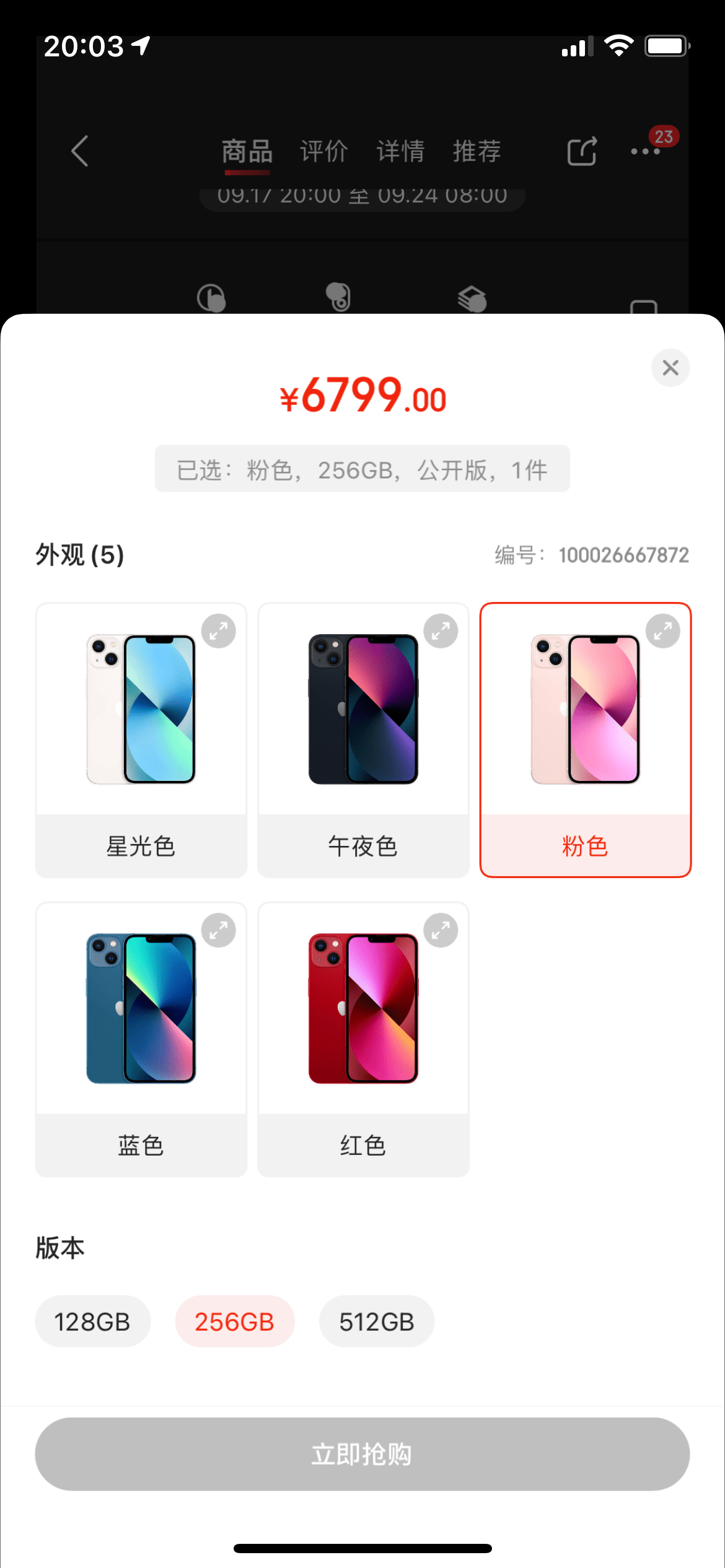Enlarge the 午夜色 phone image
Viewport: 725px width, 1568px height.
441,631
